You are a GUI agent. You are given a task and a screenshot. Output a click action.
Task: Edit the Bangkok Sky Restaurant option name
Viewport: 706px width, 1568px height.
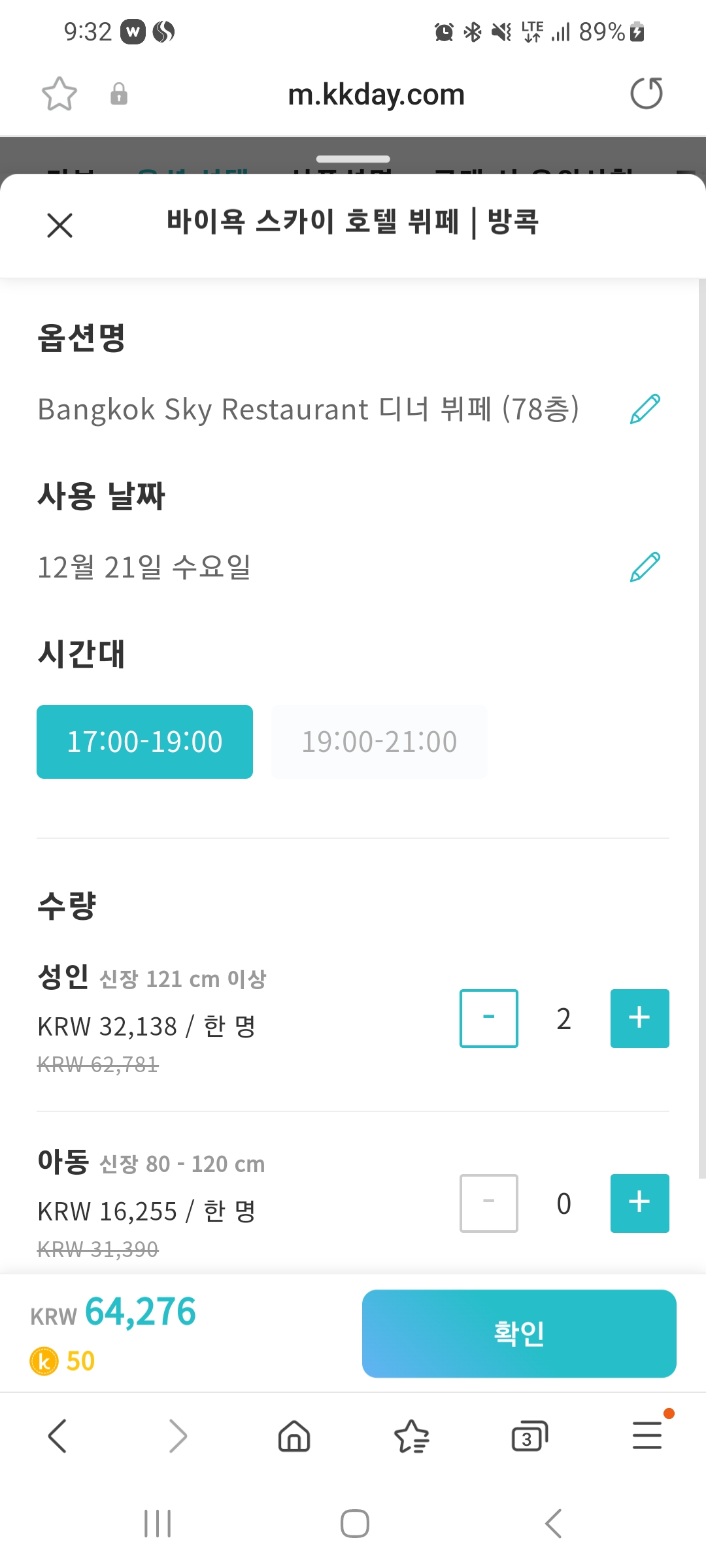(645, 409)
